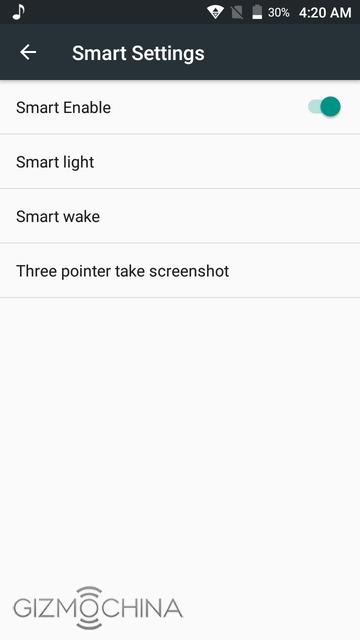
Task: Open Three pointer take screenshot option
Action: (x=180, y=271)
